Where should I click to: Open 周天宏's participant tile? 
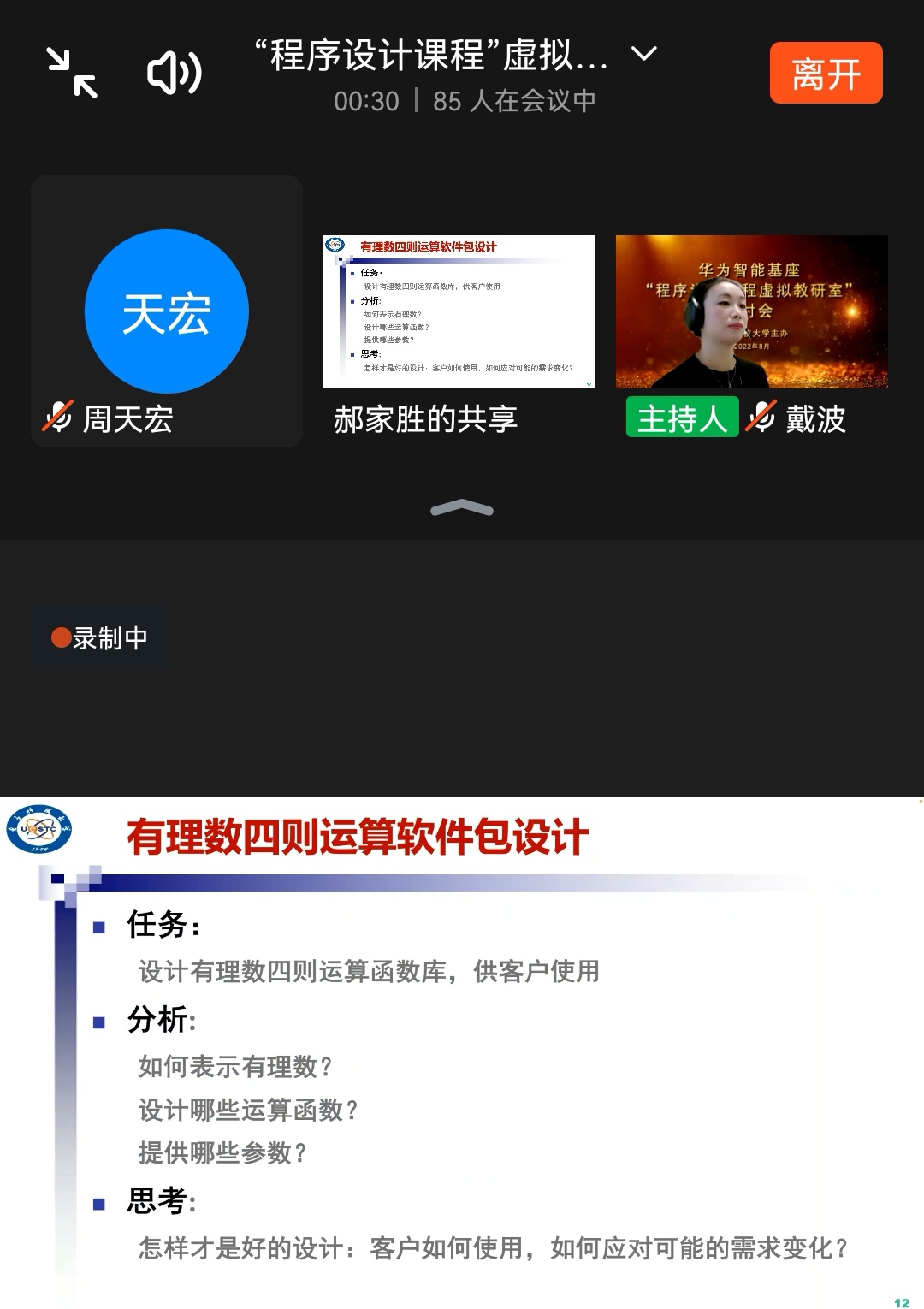[x=167, y=311]
